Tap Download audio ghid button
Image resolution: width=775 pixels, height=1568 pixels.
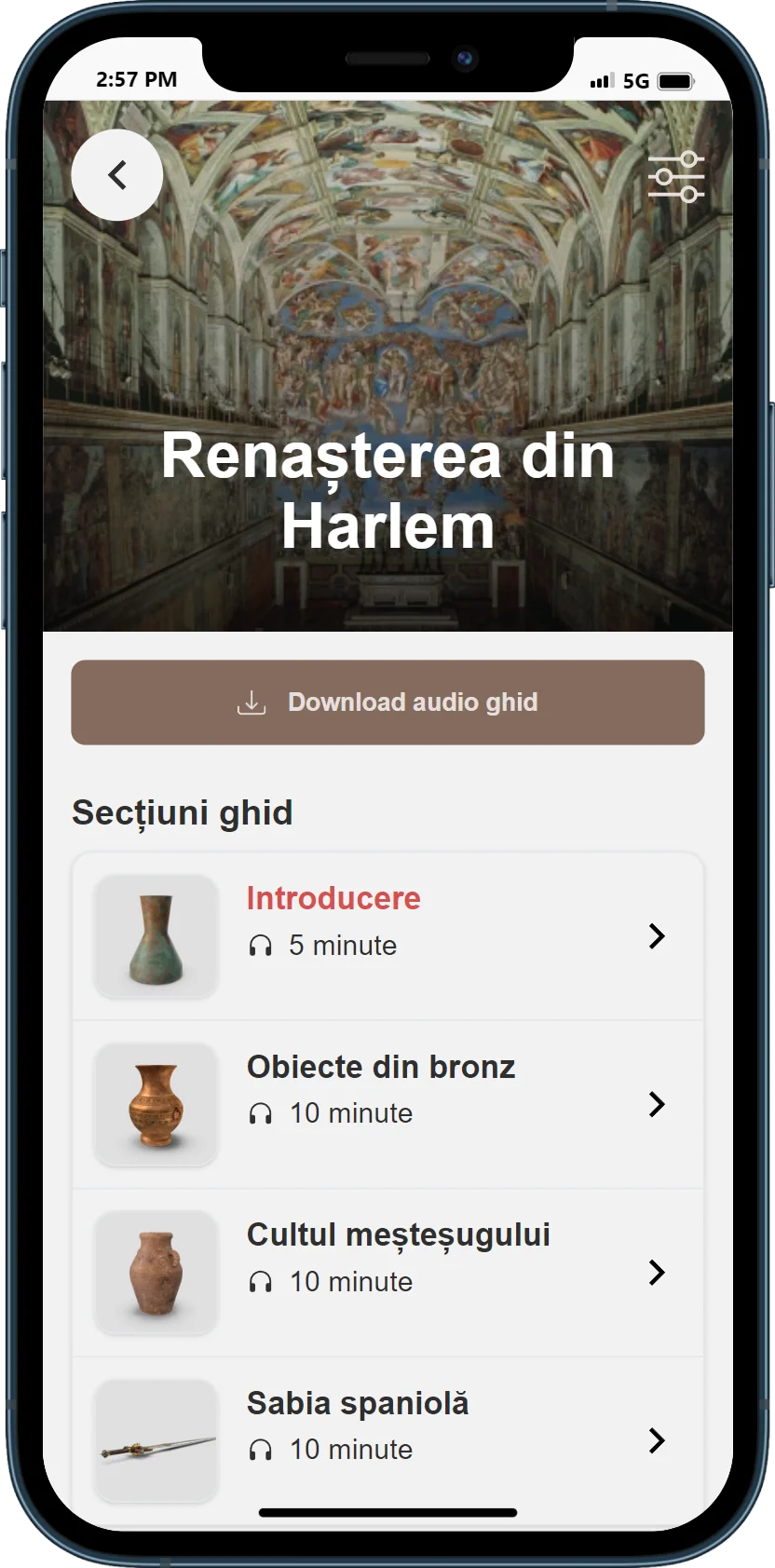[387, 702]
